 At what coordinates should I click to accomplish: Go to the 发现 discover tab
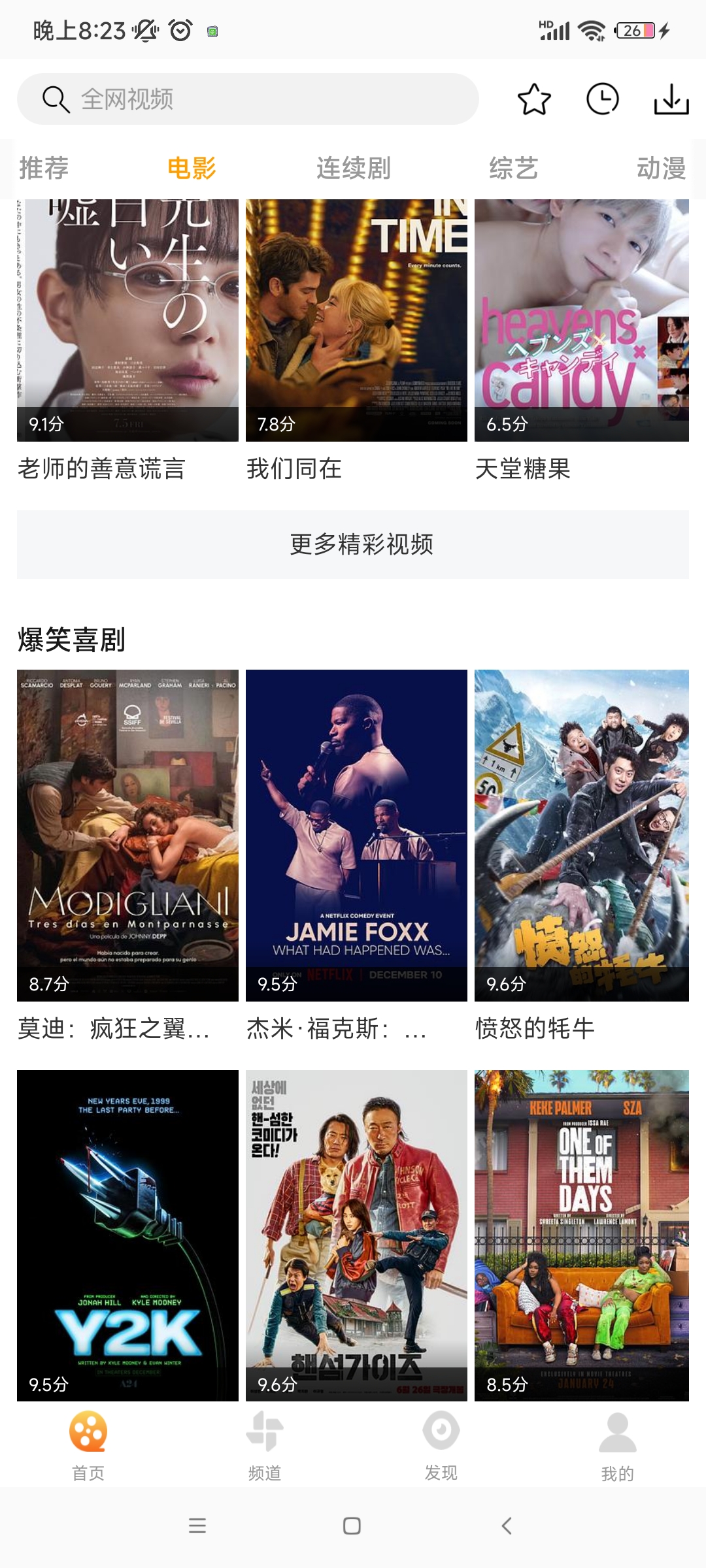click(441, 1445)
